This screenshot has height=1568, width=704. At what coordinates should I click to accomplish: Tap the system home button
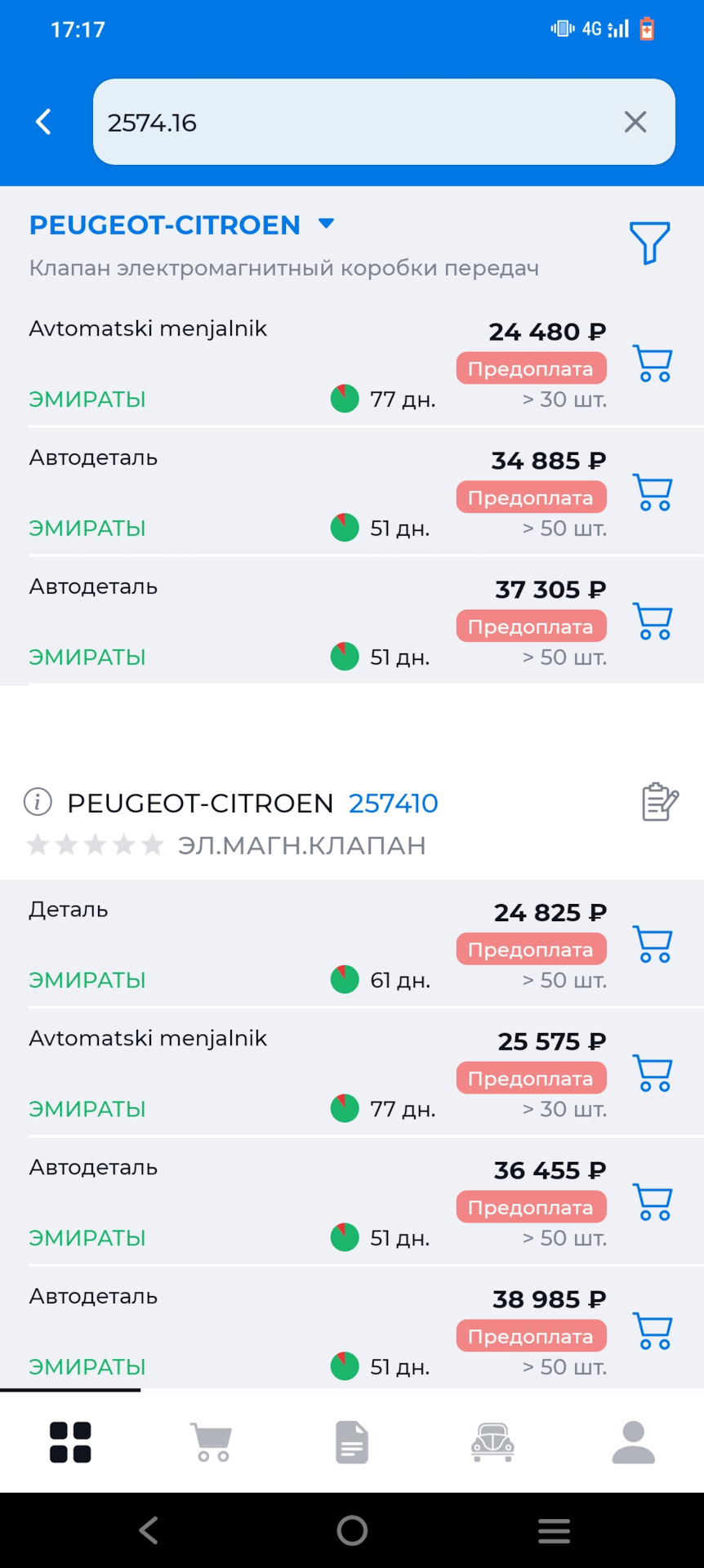(352, 1530)
